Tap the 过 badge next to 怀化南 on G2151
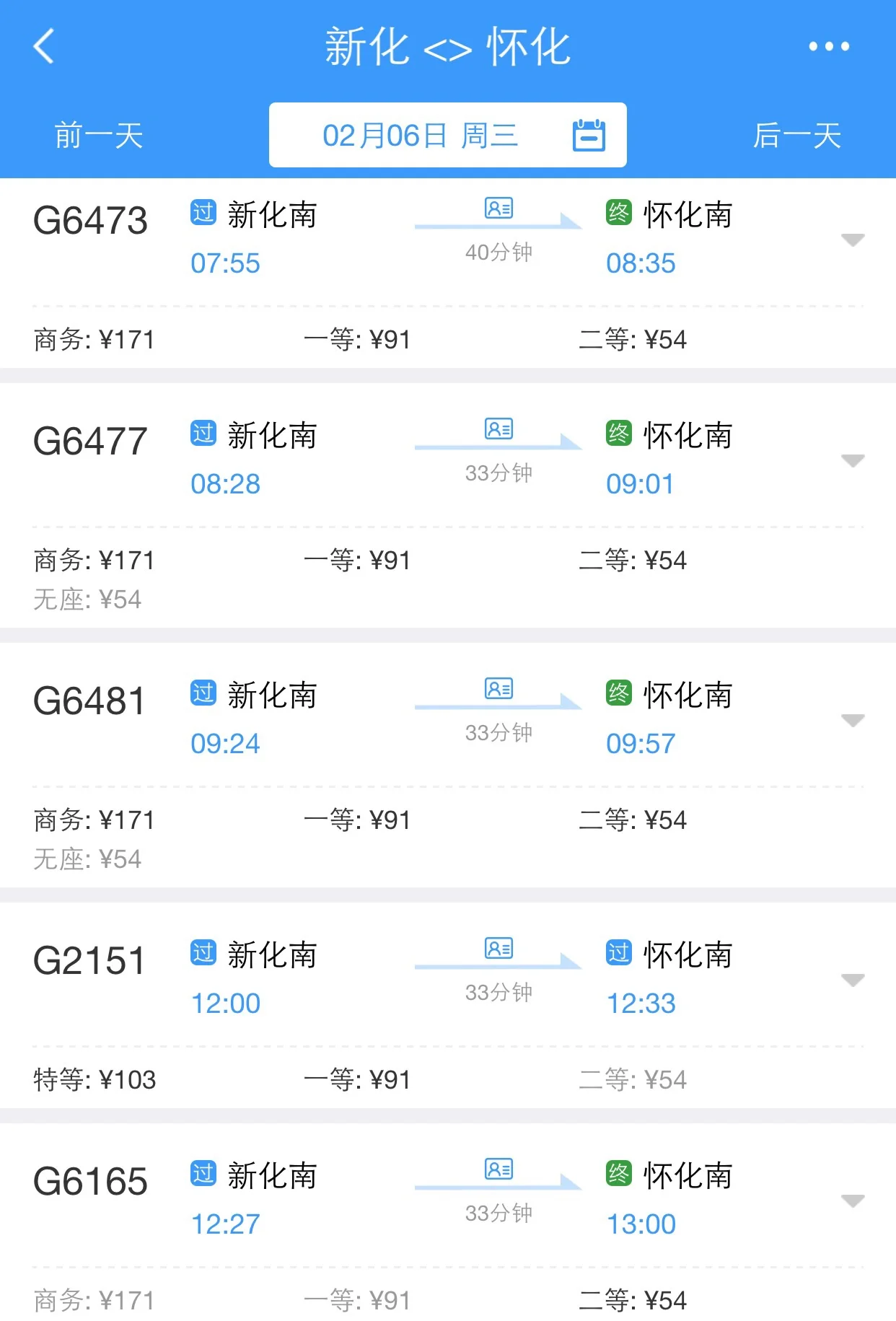 [x=618, y=954]
